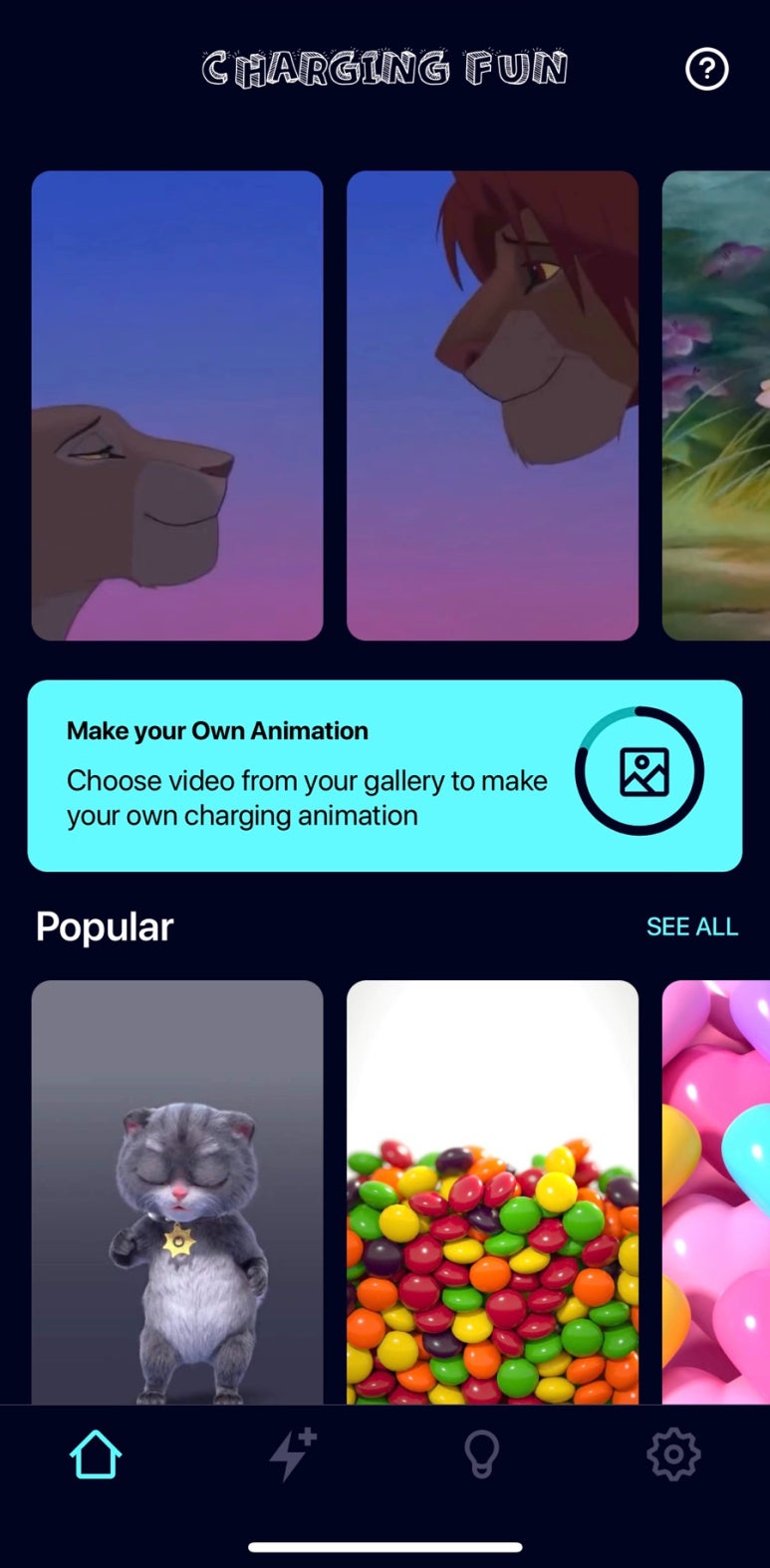Select the red-maned lion animation tile
The height and width of the screenshot is (1568, 770).
(492, 405)
